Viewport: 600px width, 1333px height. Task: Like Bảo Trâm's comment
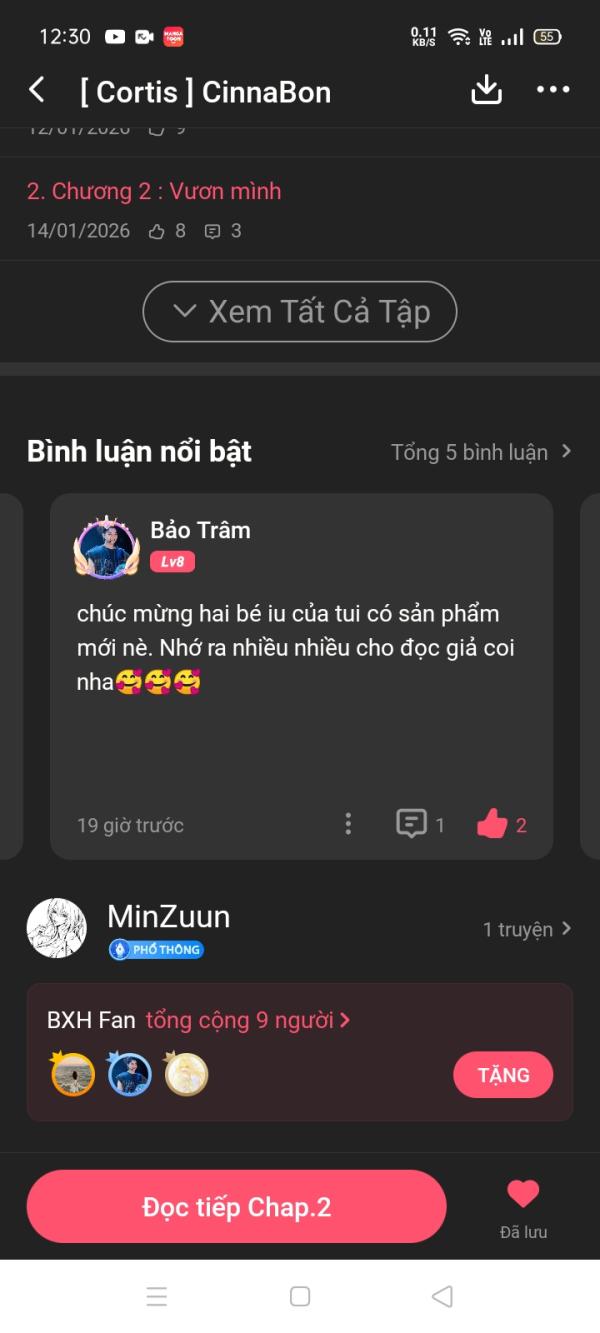point(493,824)
